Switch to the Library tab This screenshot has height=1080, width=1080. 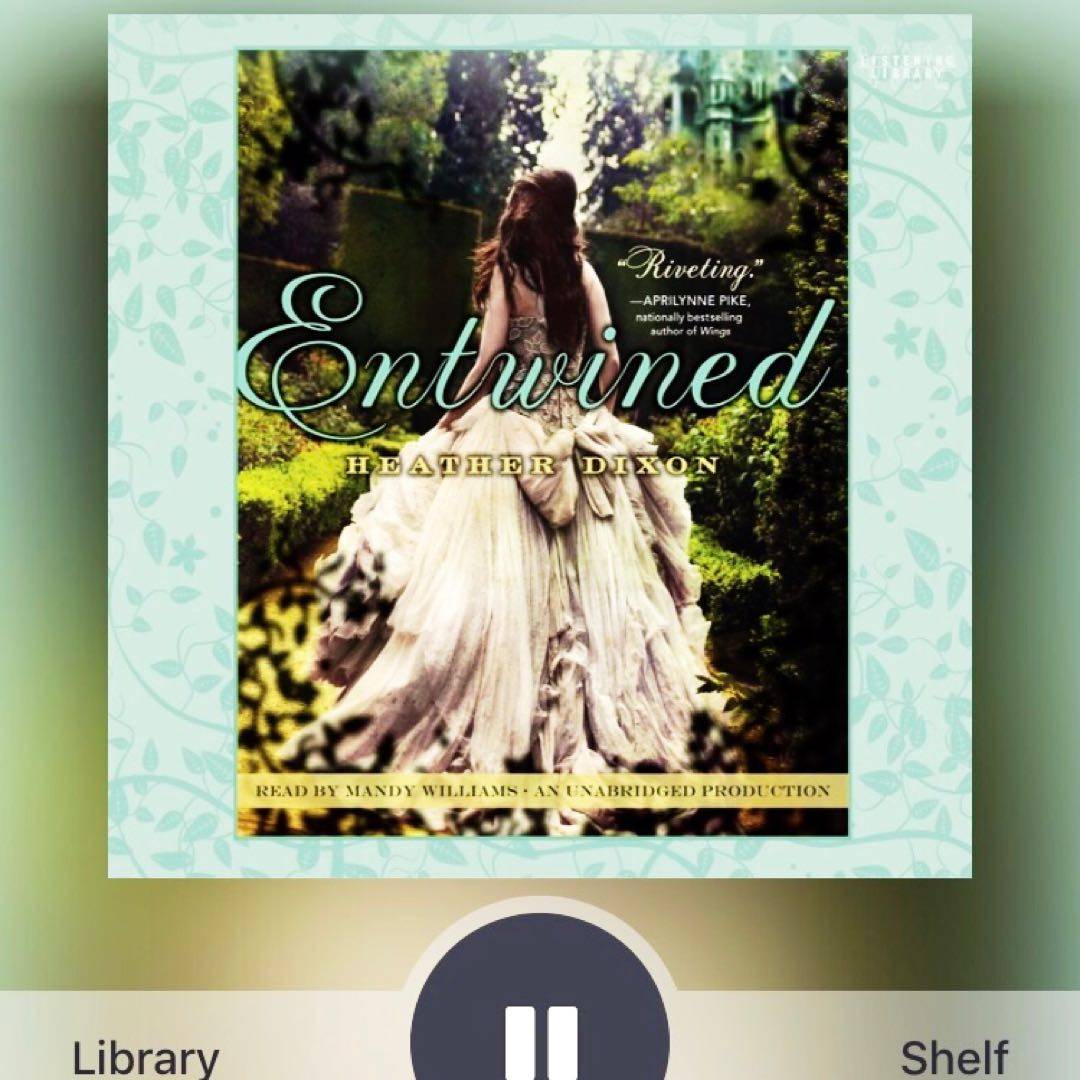pos(146,1057)
